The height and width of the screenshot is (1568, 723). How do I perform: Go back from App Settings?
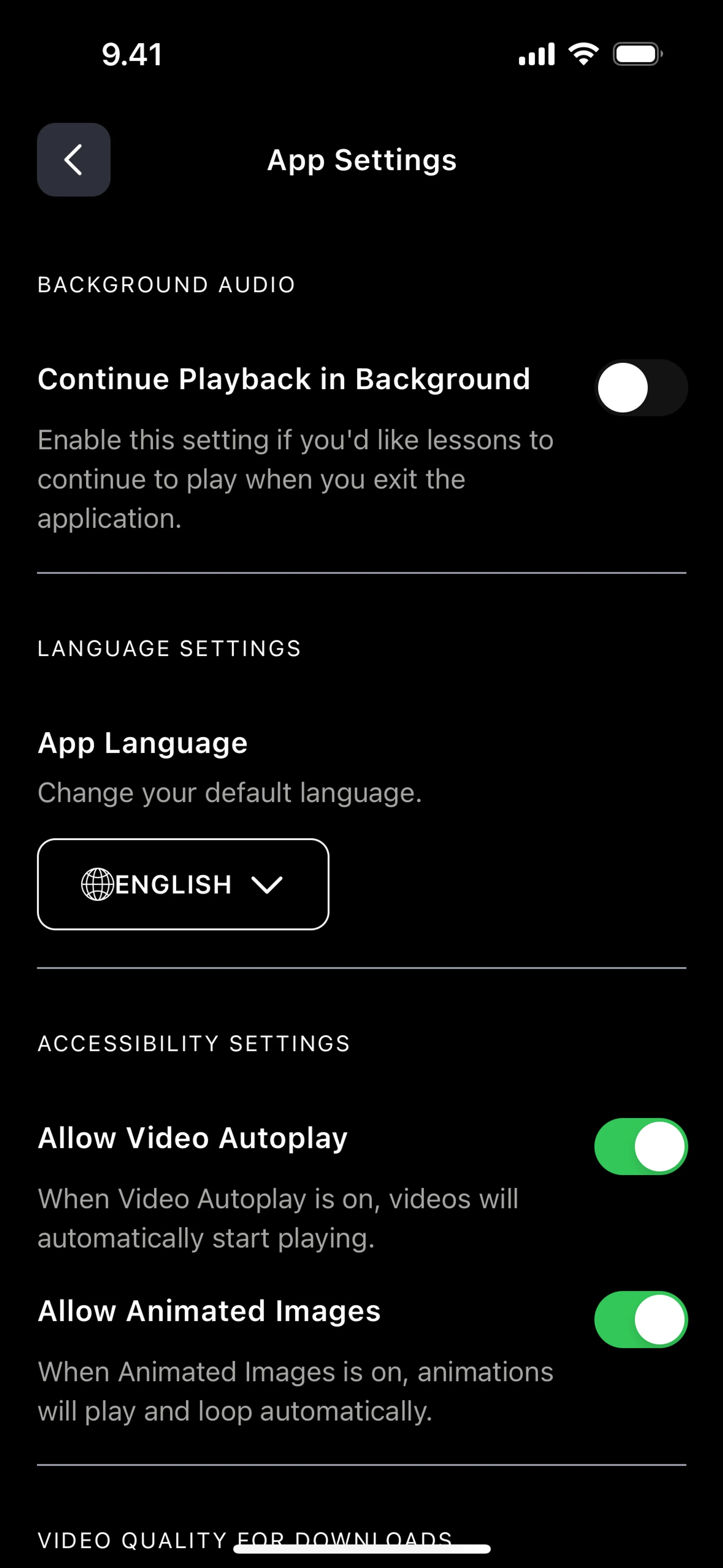point(74,159)
